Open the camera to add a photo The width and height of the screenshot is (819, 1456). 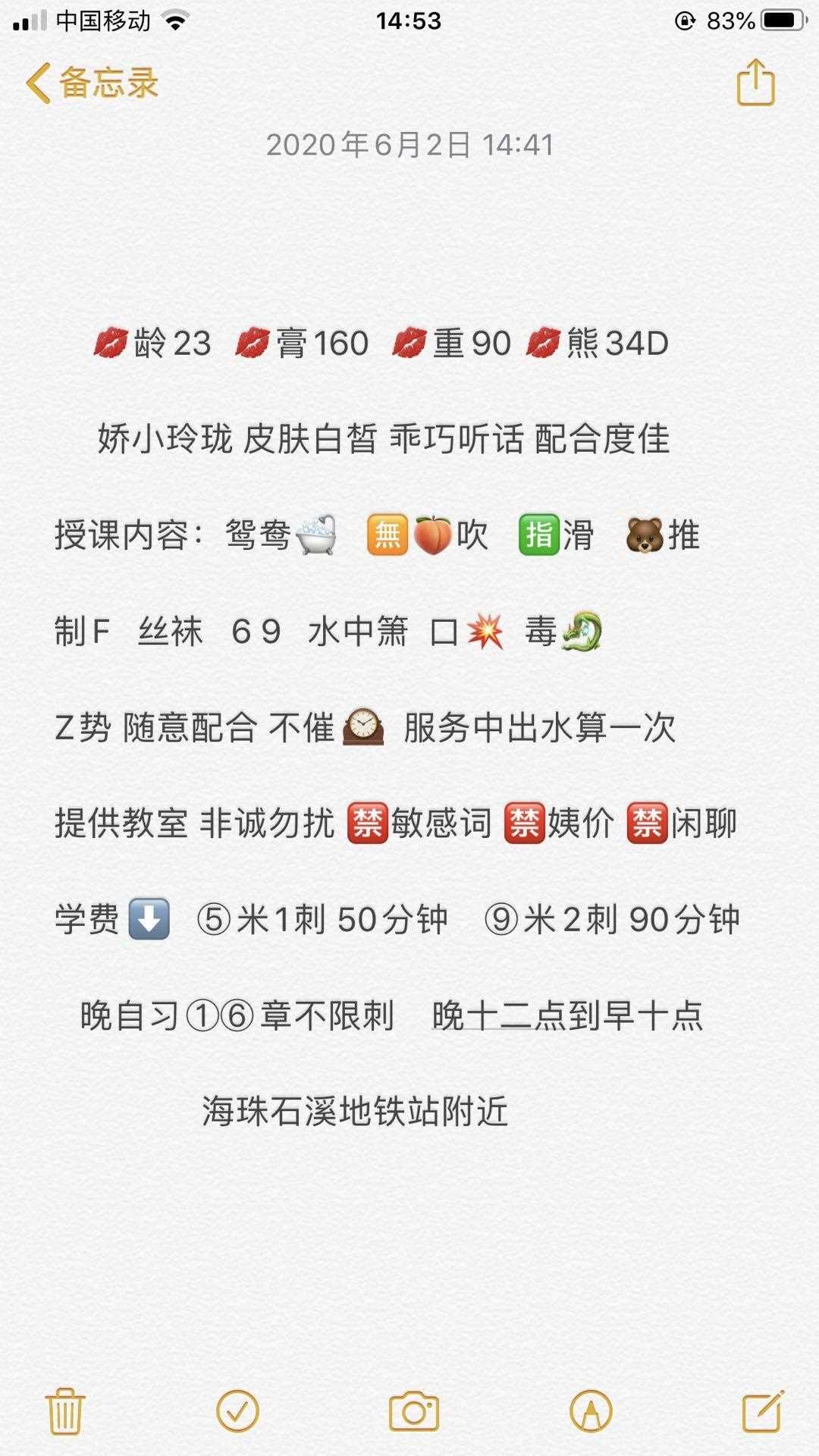[413, 1411]
